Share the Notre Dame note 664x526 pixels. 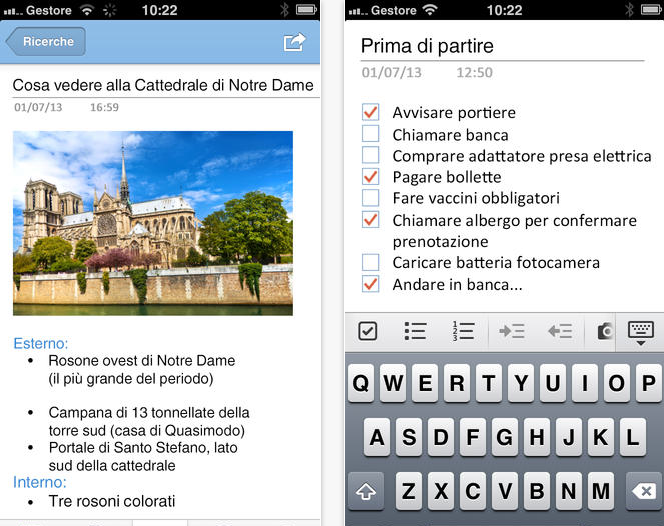(294, 42)
